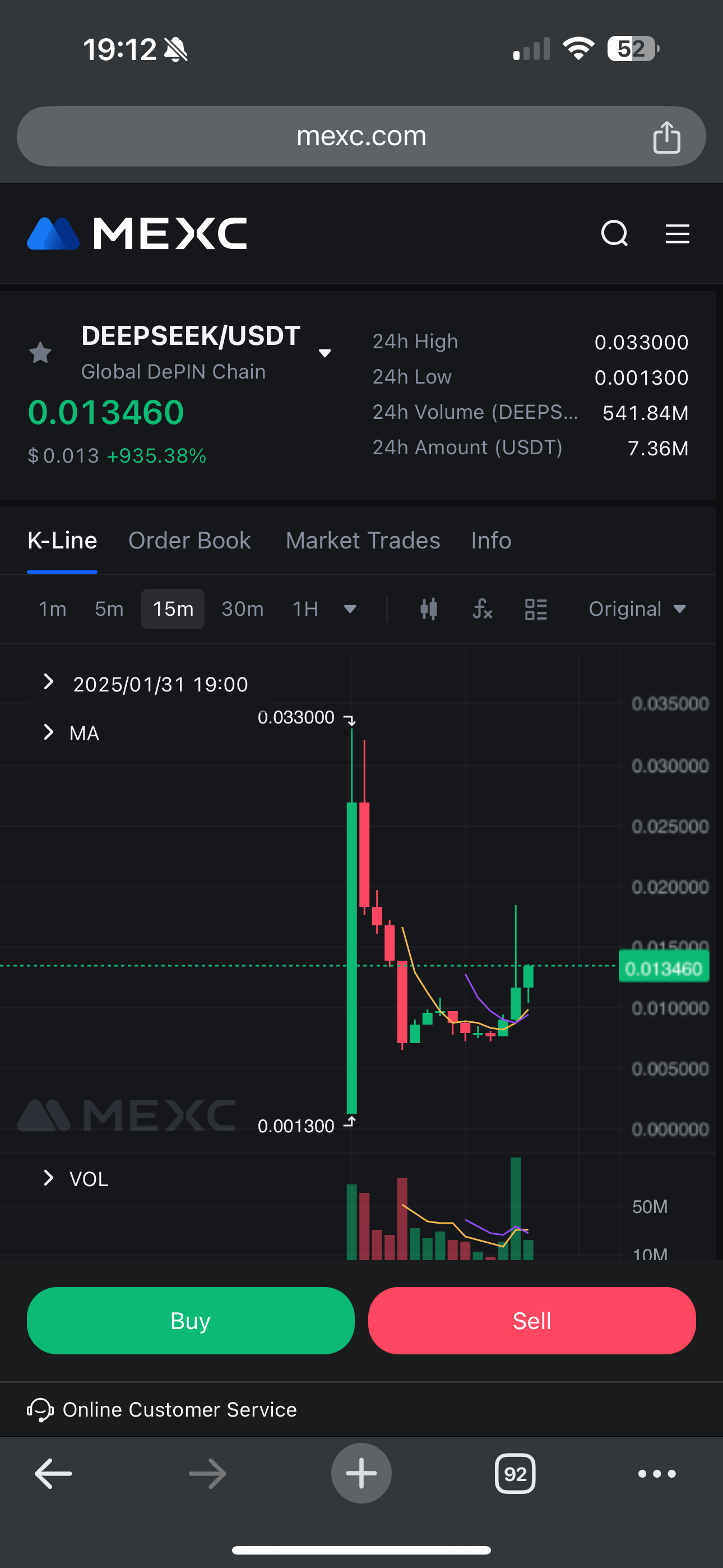
Task: Select the 30m chart interval
Action: (x=242, y=608)
